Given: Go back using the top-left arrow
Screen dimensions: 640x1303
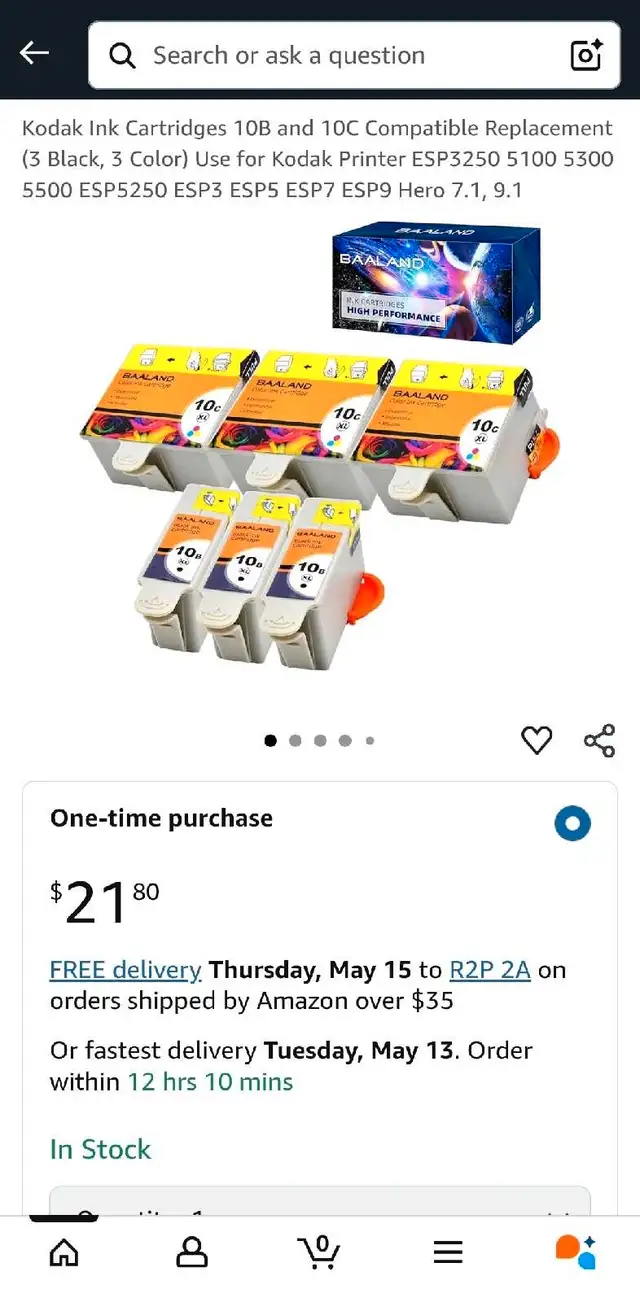Looking at the screenshot, I should [x=34, y=54].
